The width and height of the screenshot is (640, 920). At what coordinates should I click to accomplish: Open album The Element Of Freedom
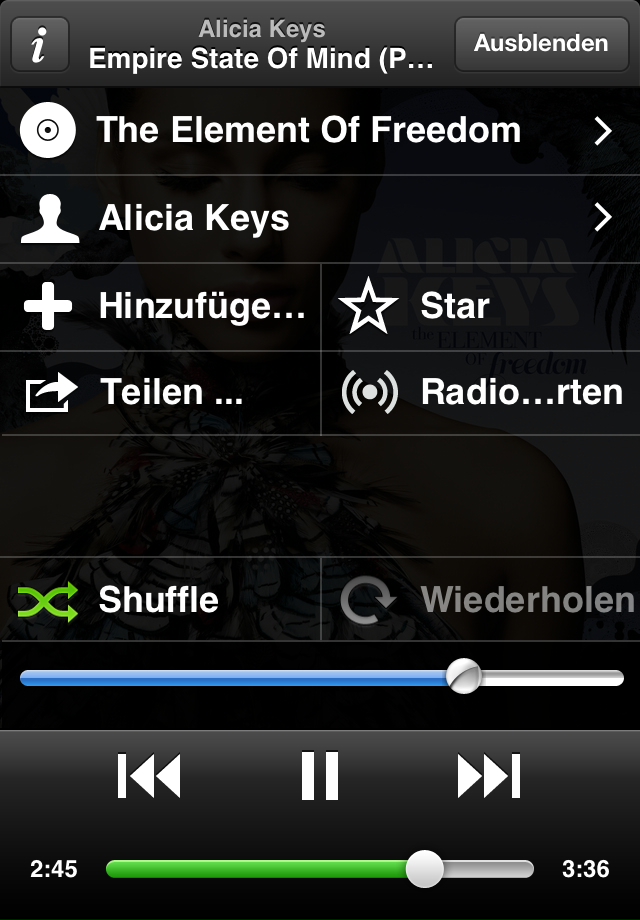click(x=320, y=131)
